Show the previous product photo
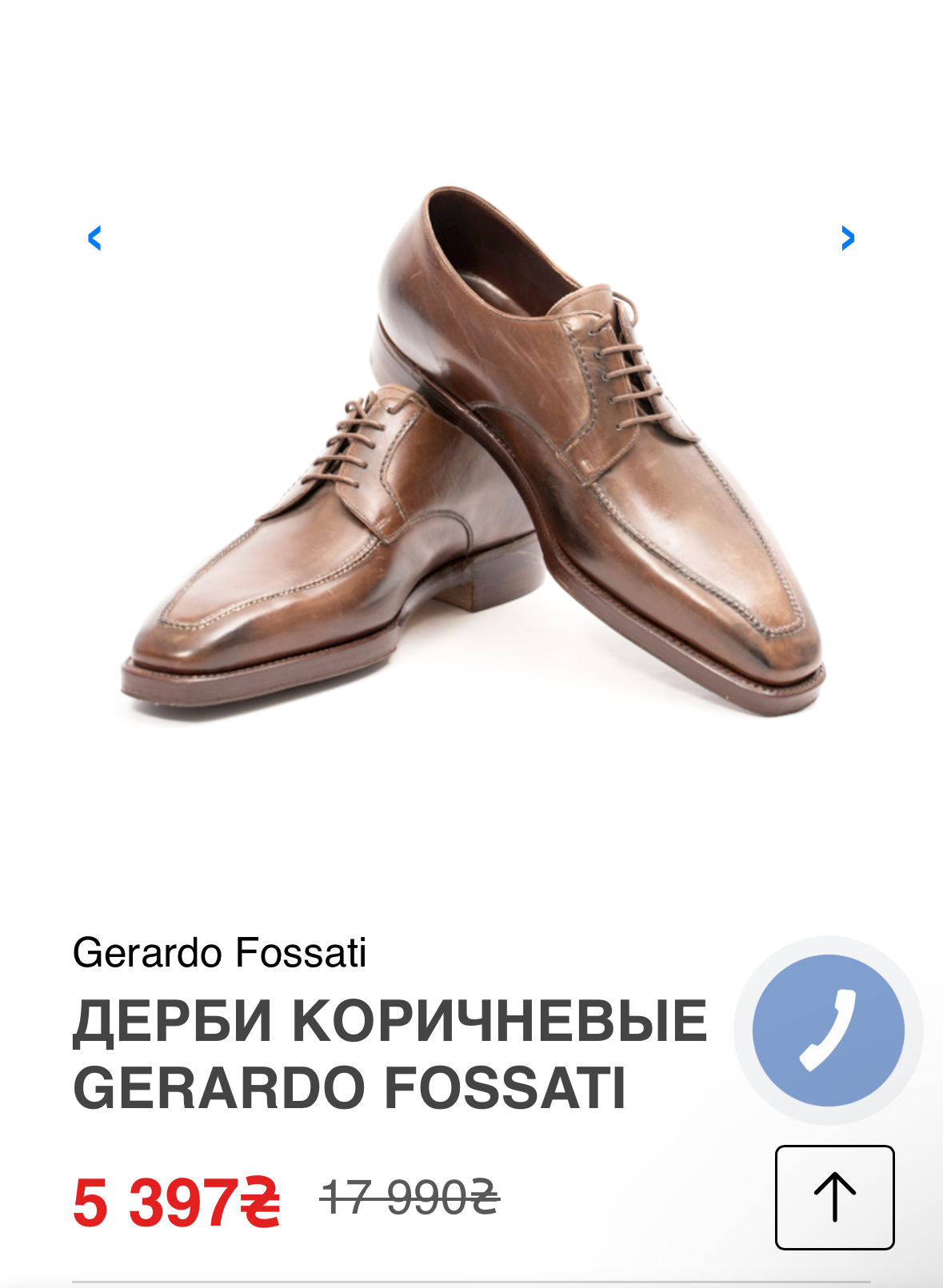 (x=94, y=238)
